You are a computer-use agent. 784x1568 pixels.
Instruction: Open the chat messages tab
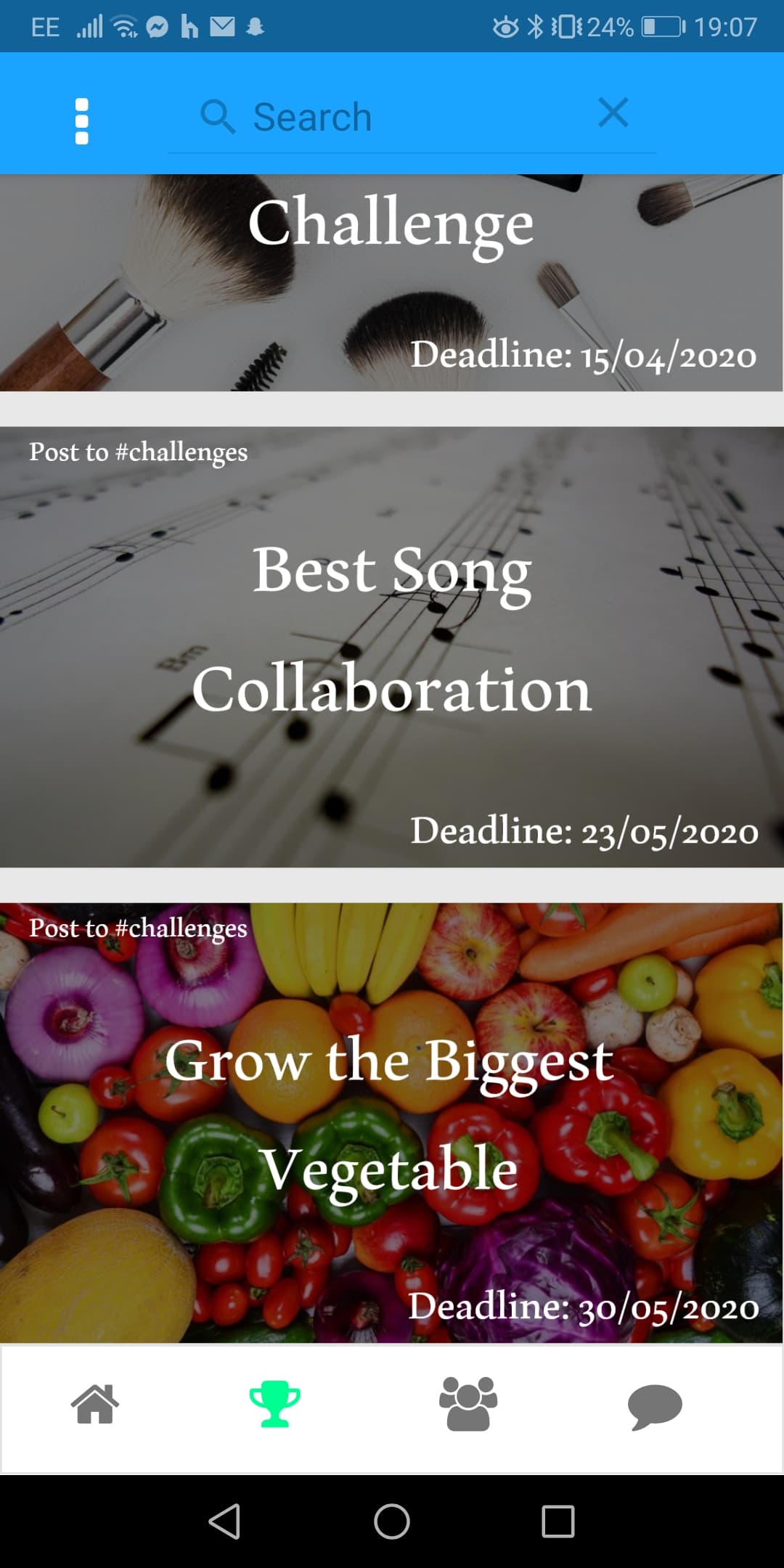coord(654,1406)
